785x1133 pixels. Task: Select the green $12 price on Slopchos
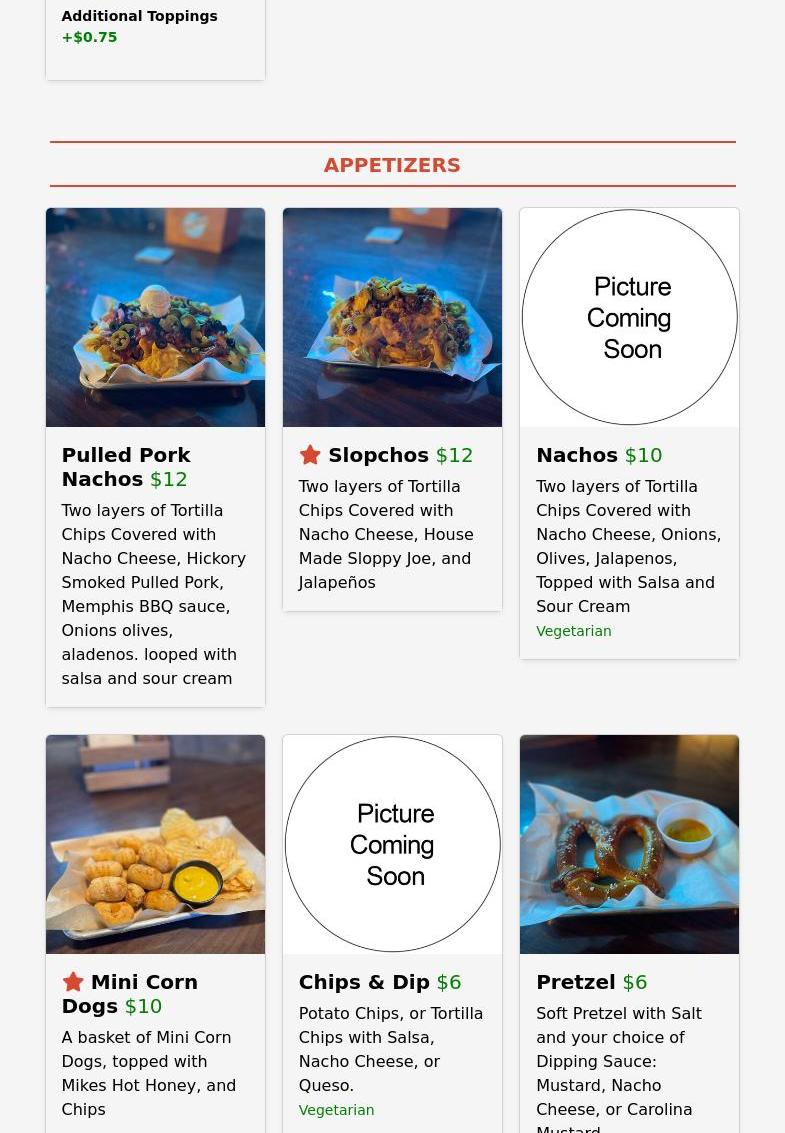454,455
